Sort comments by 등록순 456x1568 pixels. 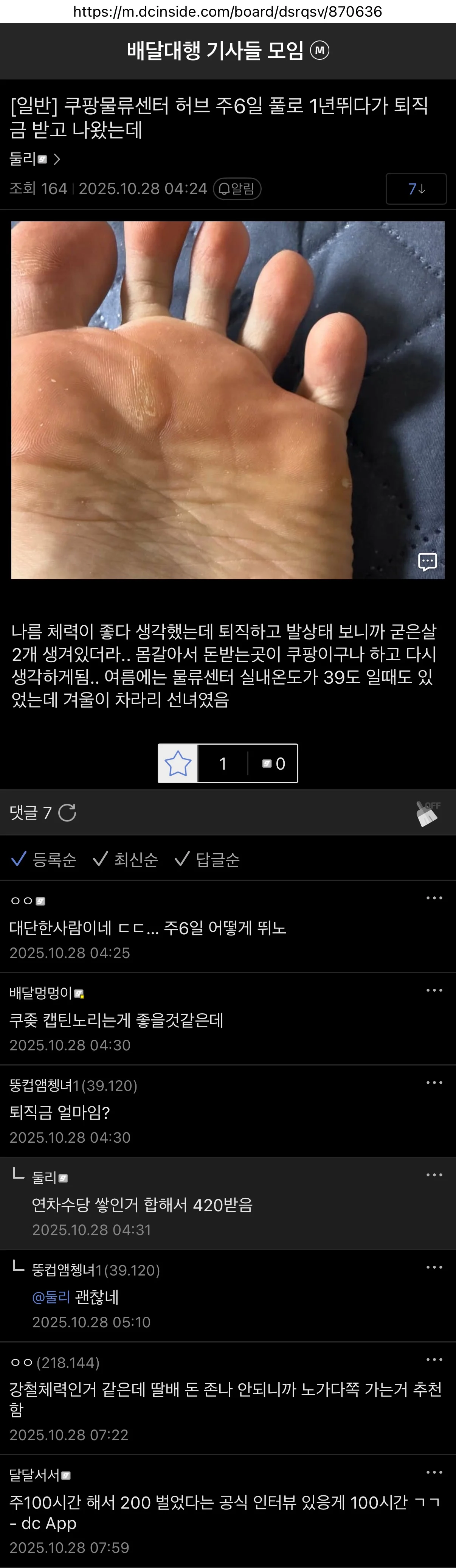click(x=44, y=859)
